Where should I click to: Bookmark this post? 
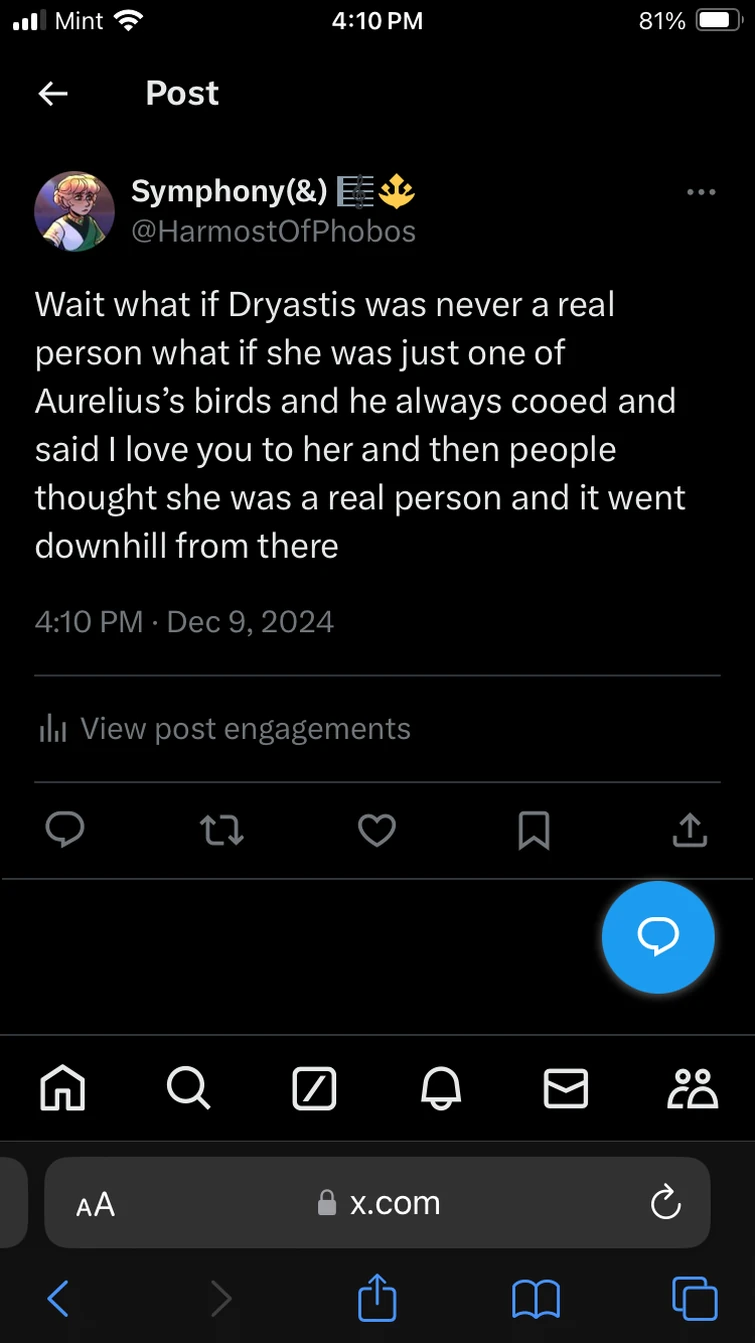tap(533, 830)
